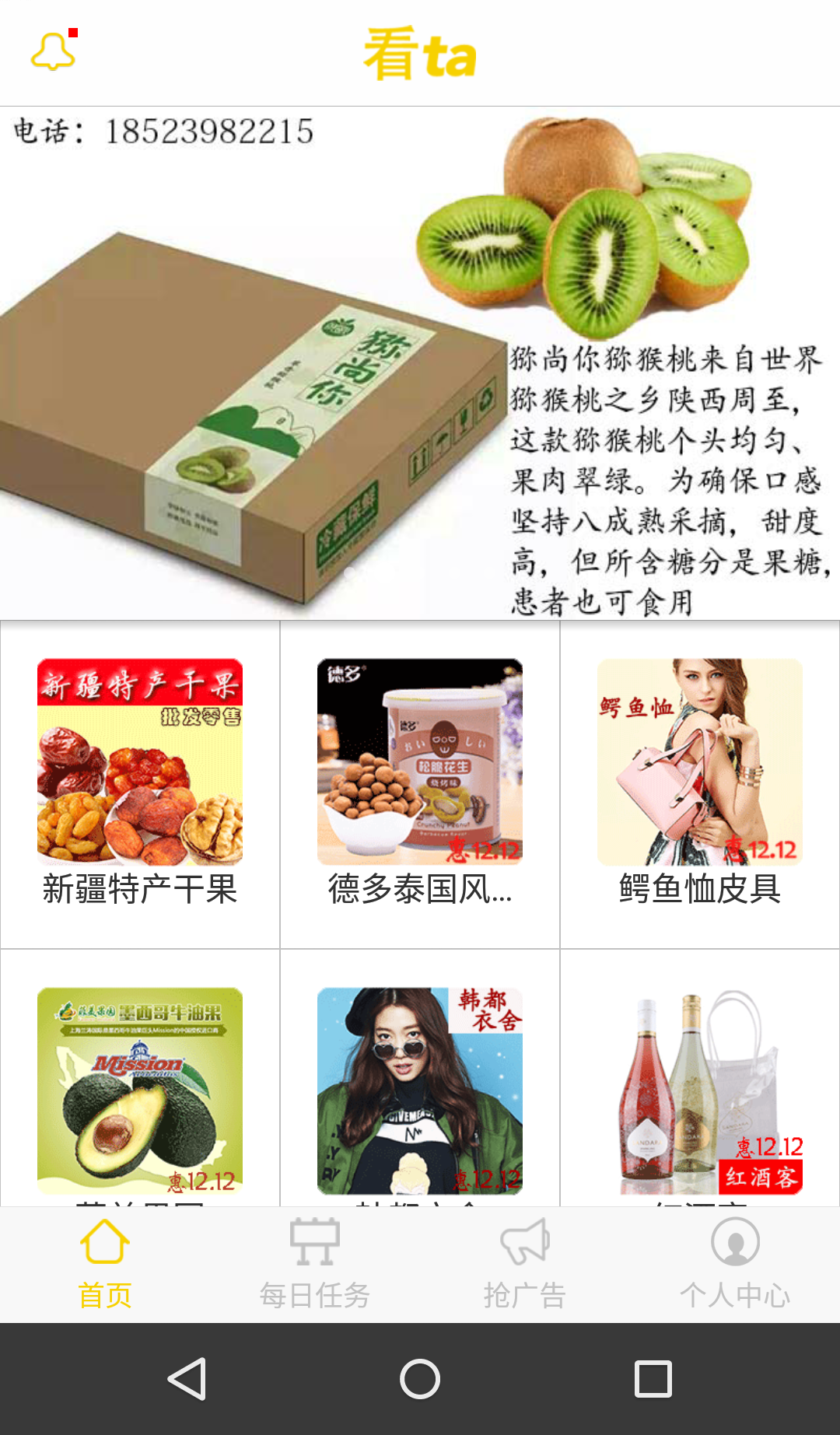Switch to the 首页 tab
This screenshot has height=1435, width=840.
coord(105,1265)
